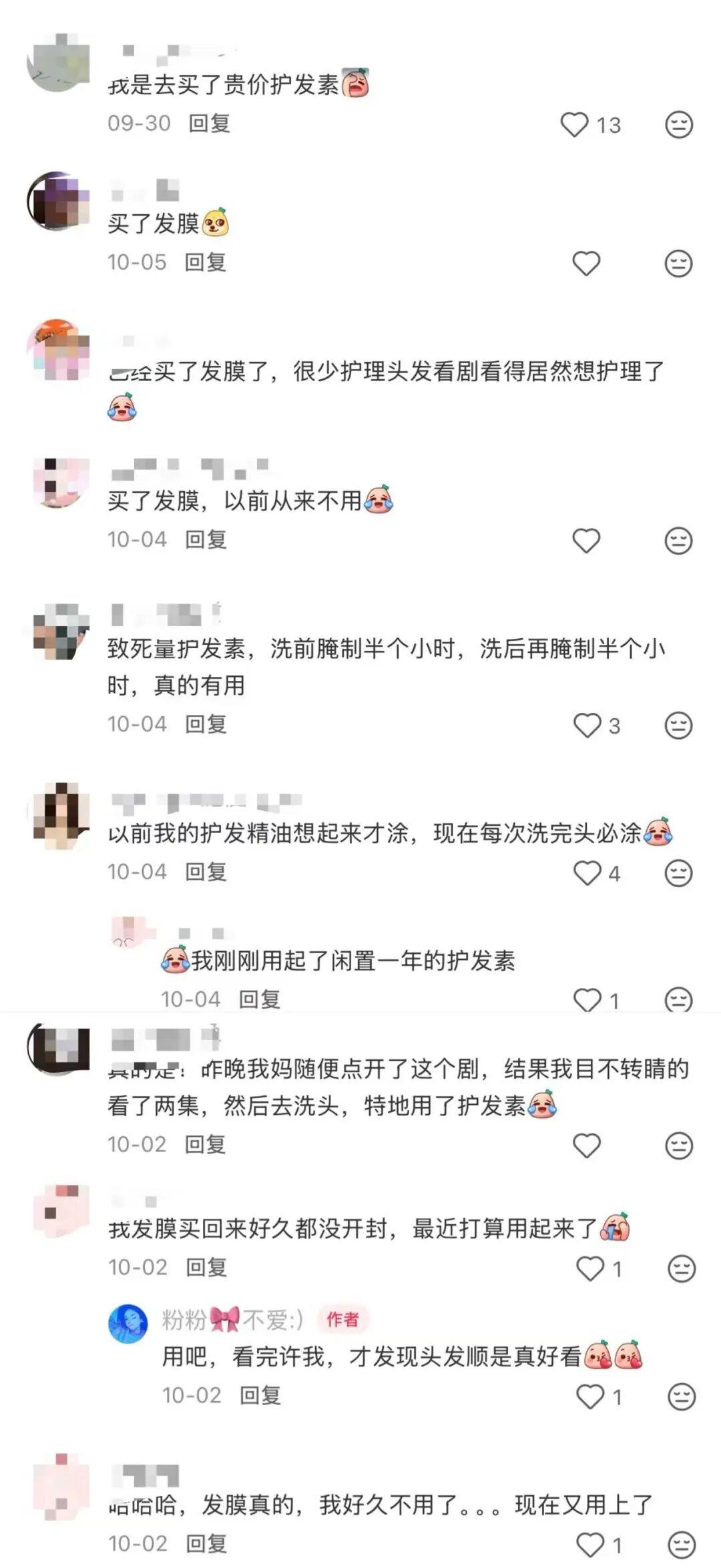Like the author's reply 用吧，看完许我
Screen dimensions: 721x1568
pyautogui.click(x=590, y=1397)
